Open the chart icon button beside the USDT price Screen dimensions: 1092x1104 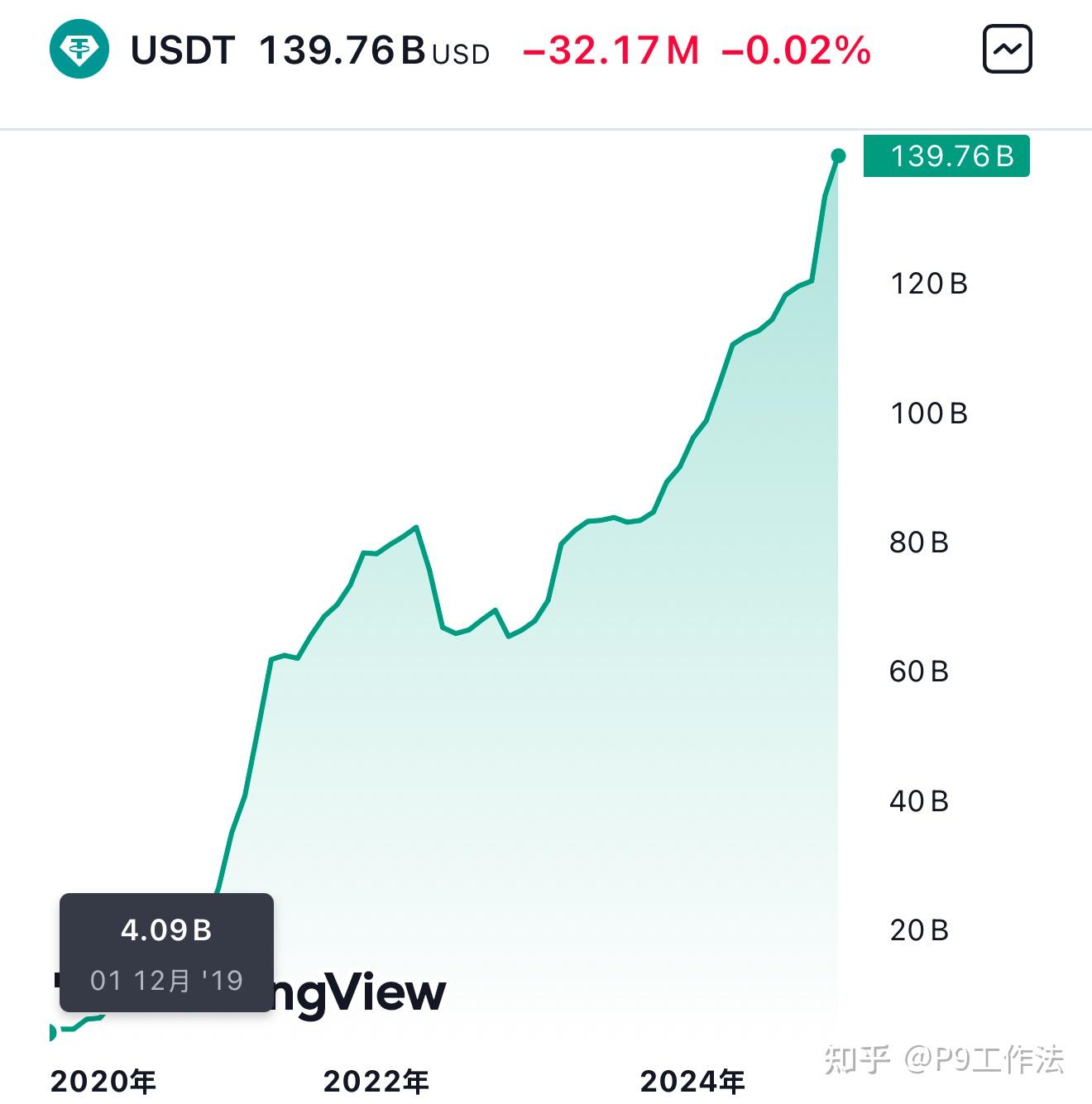(1007, 50)
